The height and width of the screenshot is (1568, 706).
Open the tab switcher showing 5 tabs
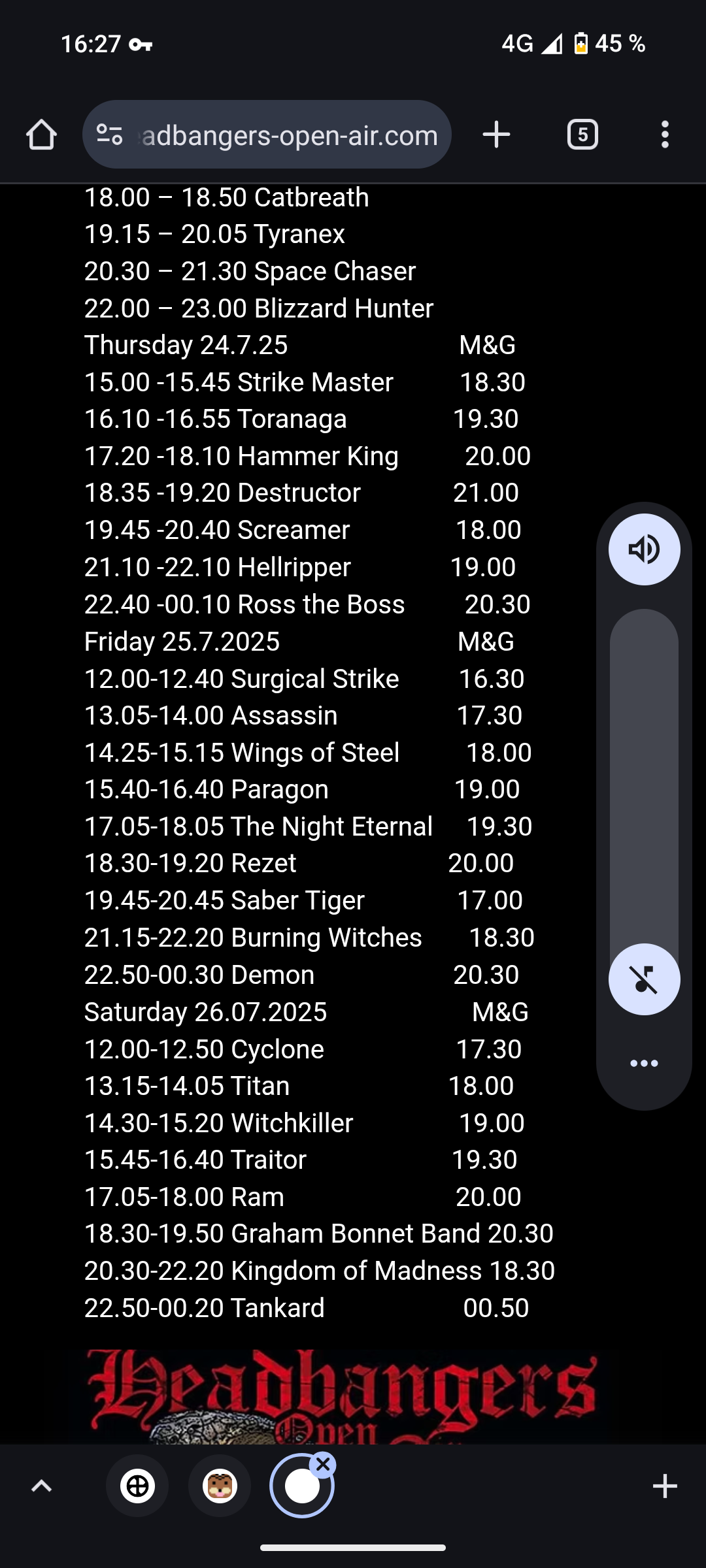click(582, 135)
